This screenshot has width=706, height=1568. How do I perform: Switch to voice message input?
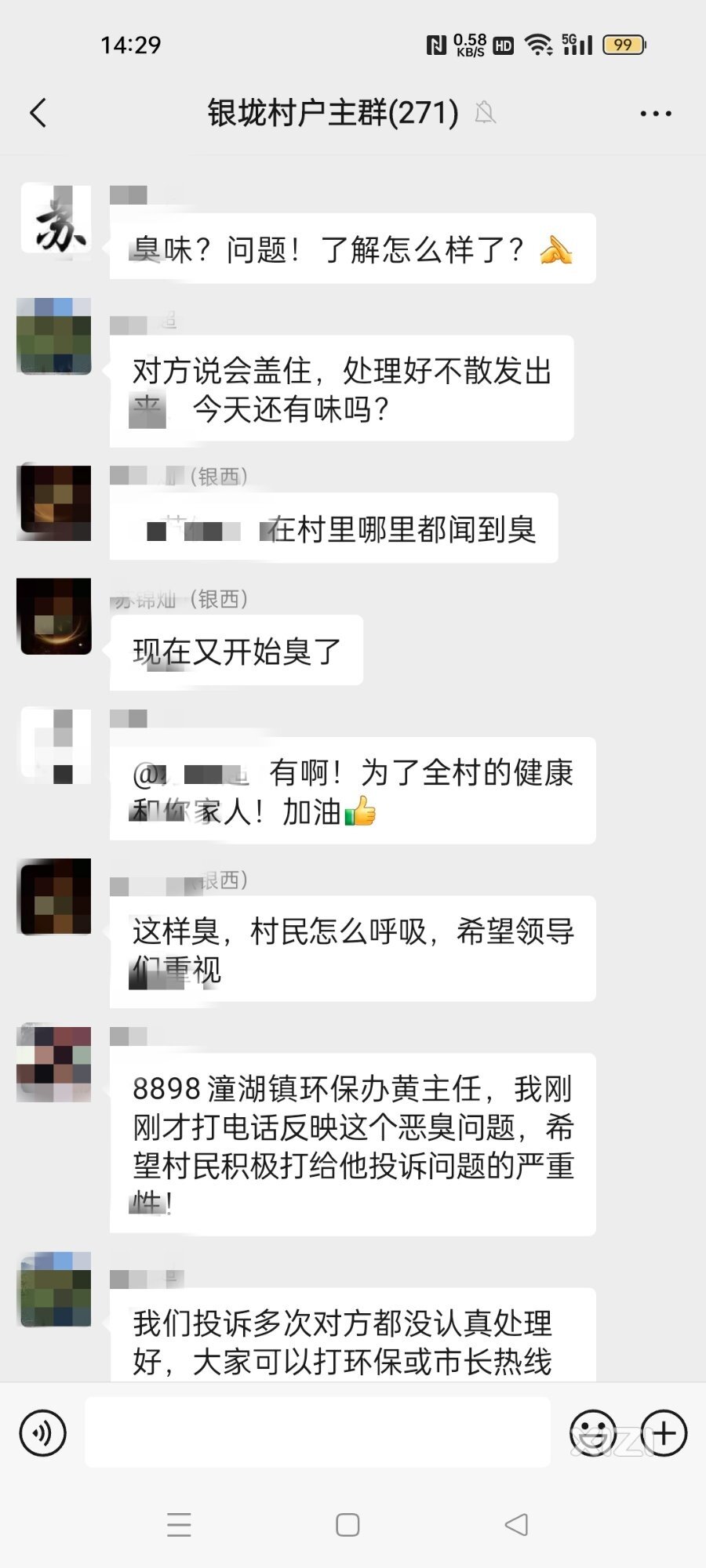point(42,1433)
